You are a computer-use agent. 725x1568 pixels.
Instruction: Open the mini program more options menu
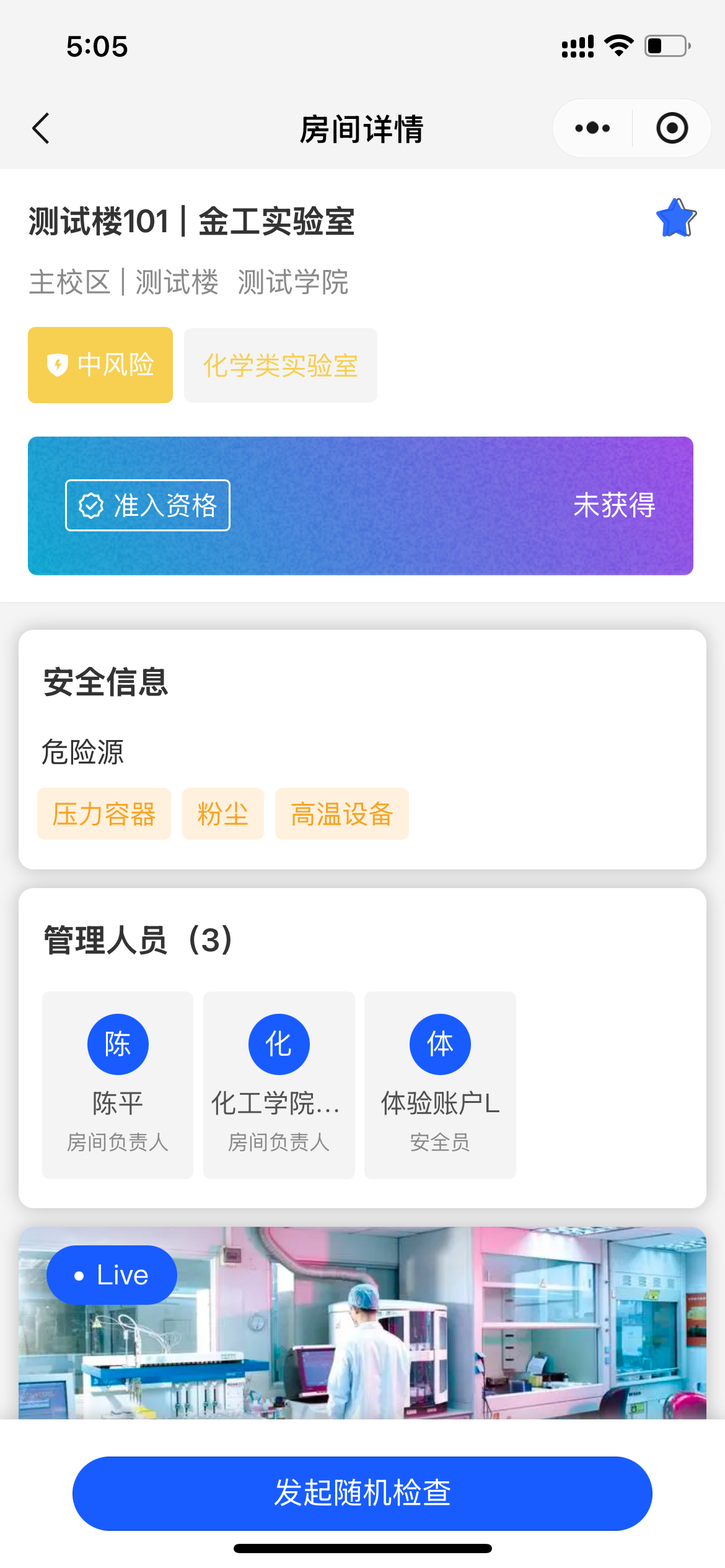(x=592, y=128)
